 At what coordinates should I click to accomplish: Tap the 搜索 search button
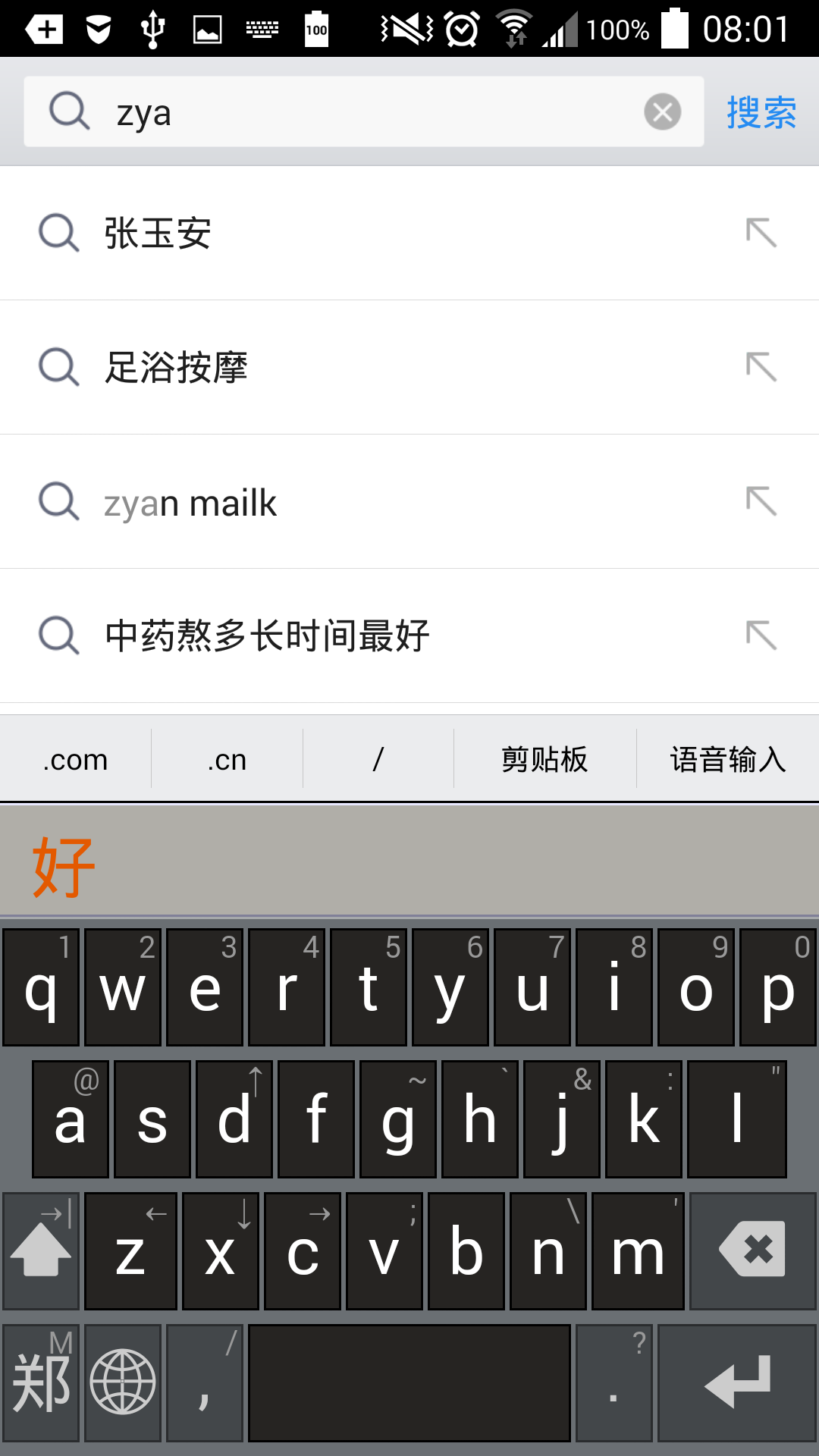[x=761, y=112]
